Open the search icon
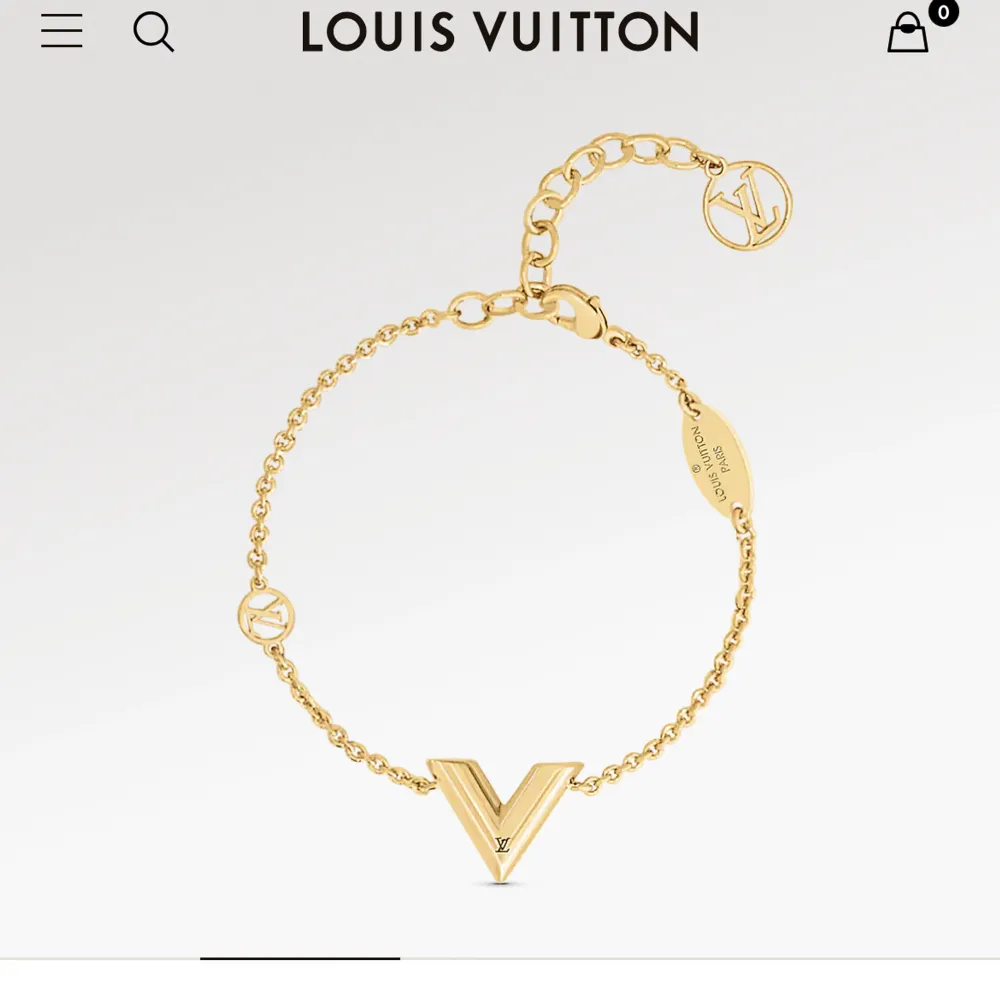The height and width of the screenshot is (1000, 1000). pos(153,32)
